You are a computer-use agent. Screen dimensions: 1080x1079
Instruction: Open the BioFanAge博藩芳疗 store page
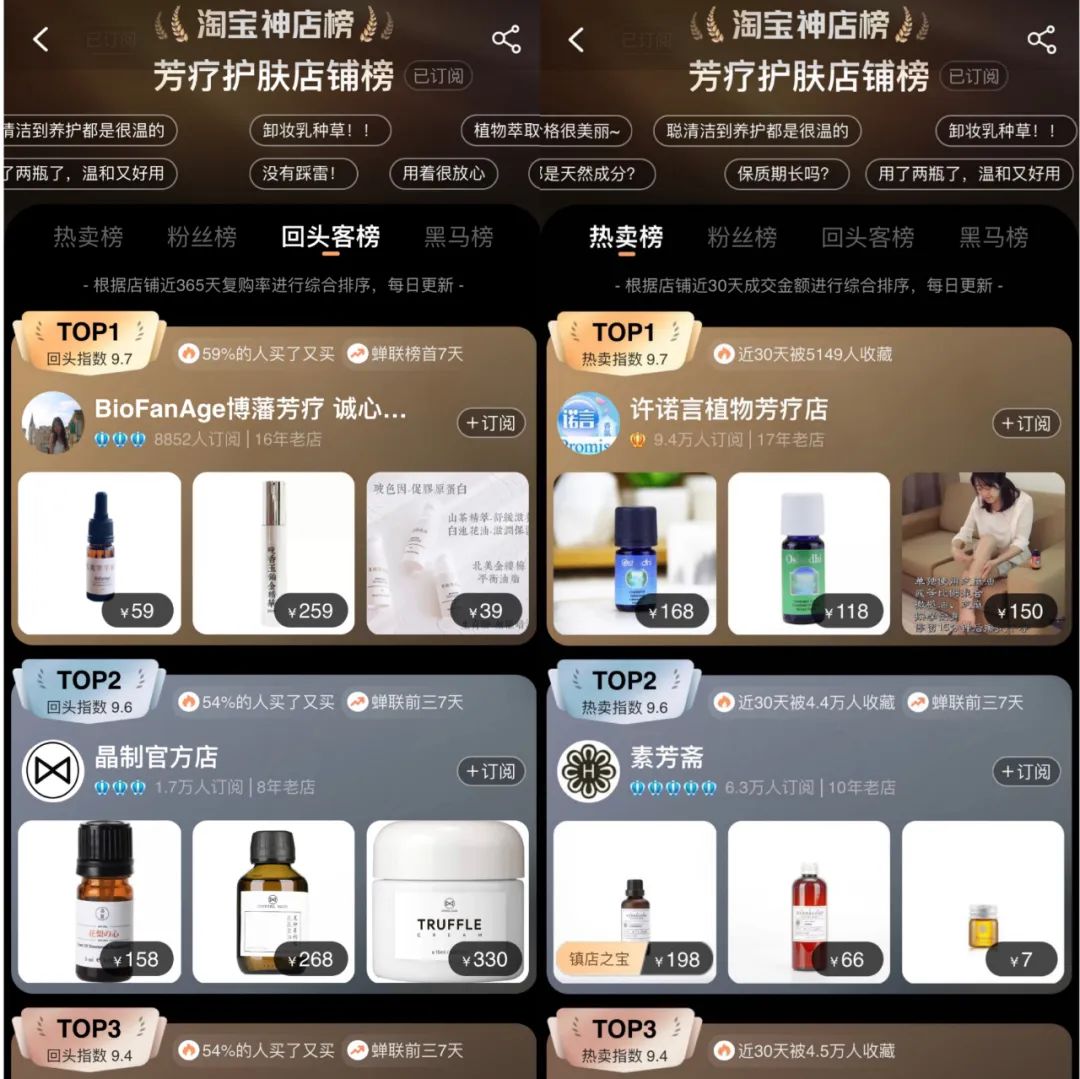pos(250,409)
